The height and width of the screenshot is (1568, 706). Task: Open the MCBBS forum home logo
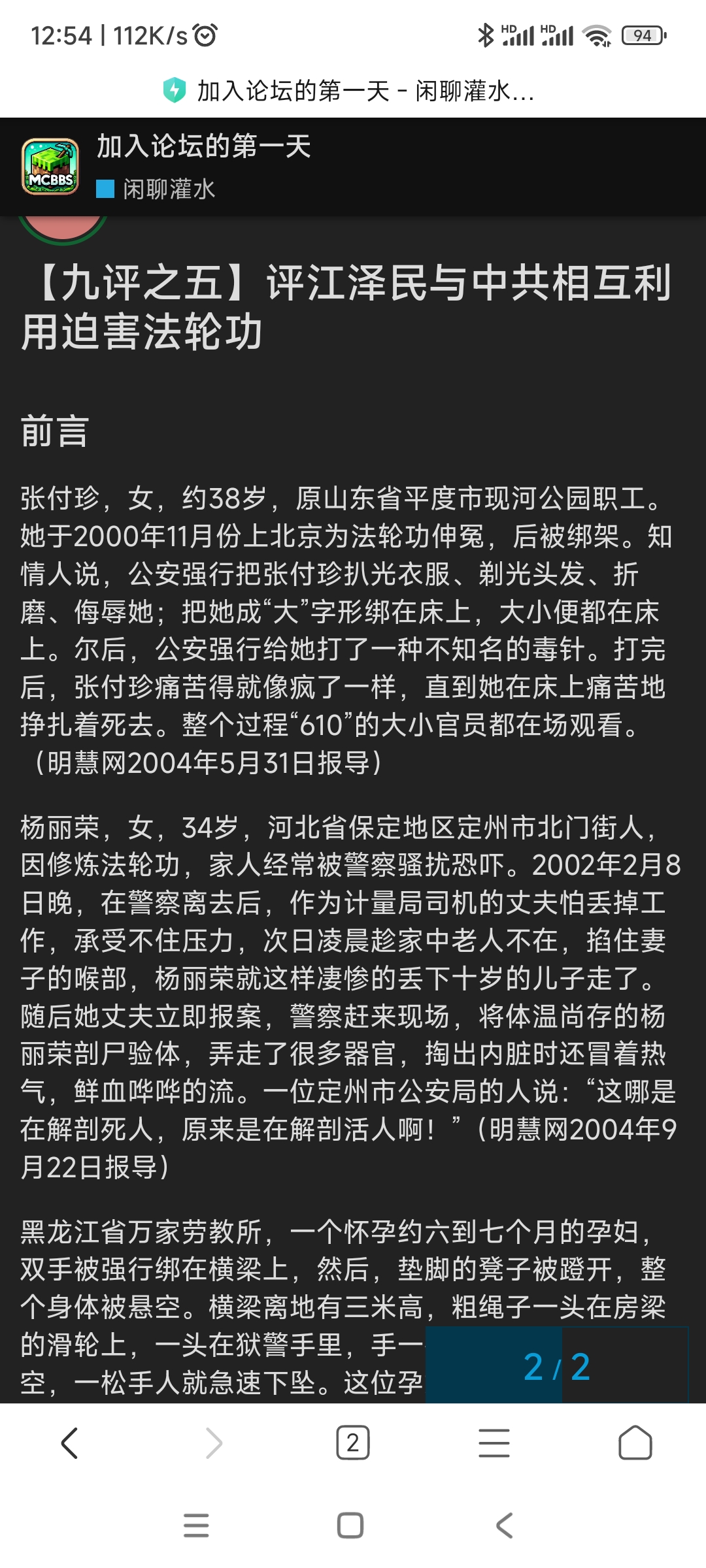[x=50, y=167]
